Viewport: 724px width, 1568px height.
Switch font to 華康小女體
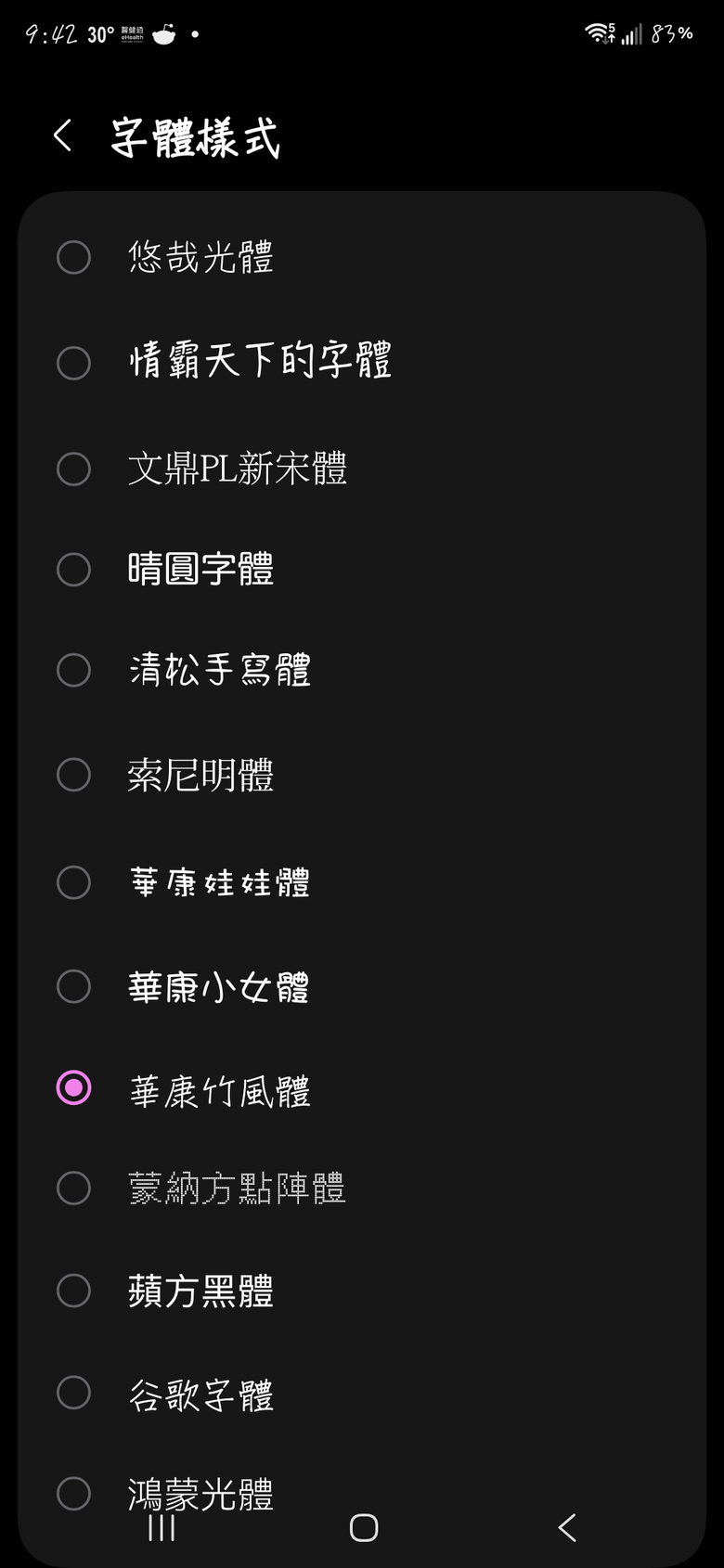click(362, 986)
